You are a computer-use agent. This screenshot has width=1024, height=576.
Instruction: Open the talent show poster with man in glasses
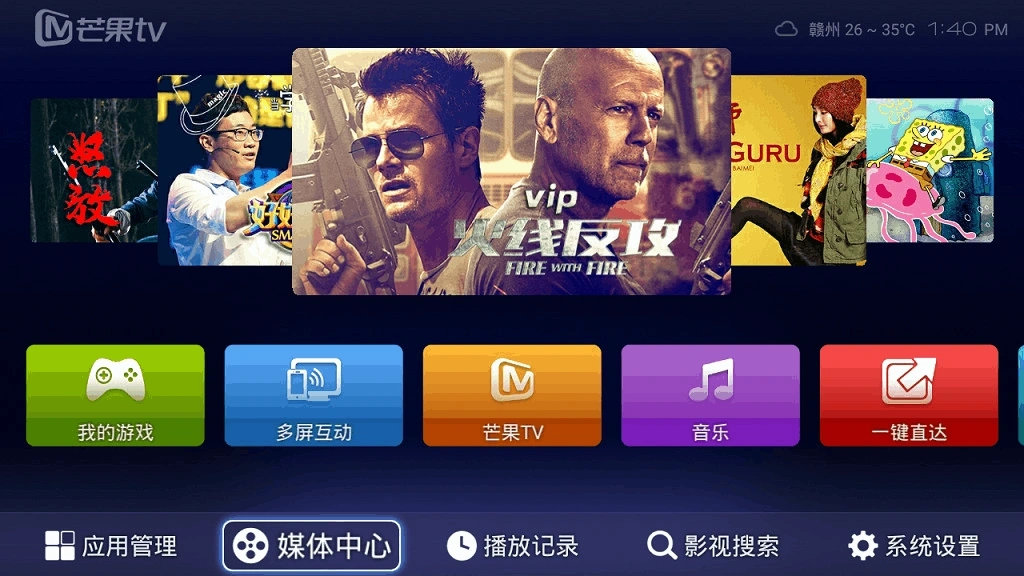click(223, 170)
